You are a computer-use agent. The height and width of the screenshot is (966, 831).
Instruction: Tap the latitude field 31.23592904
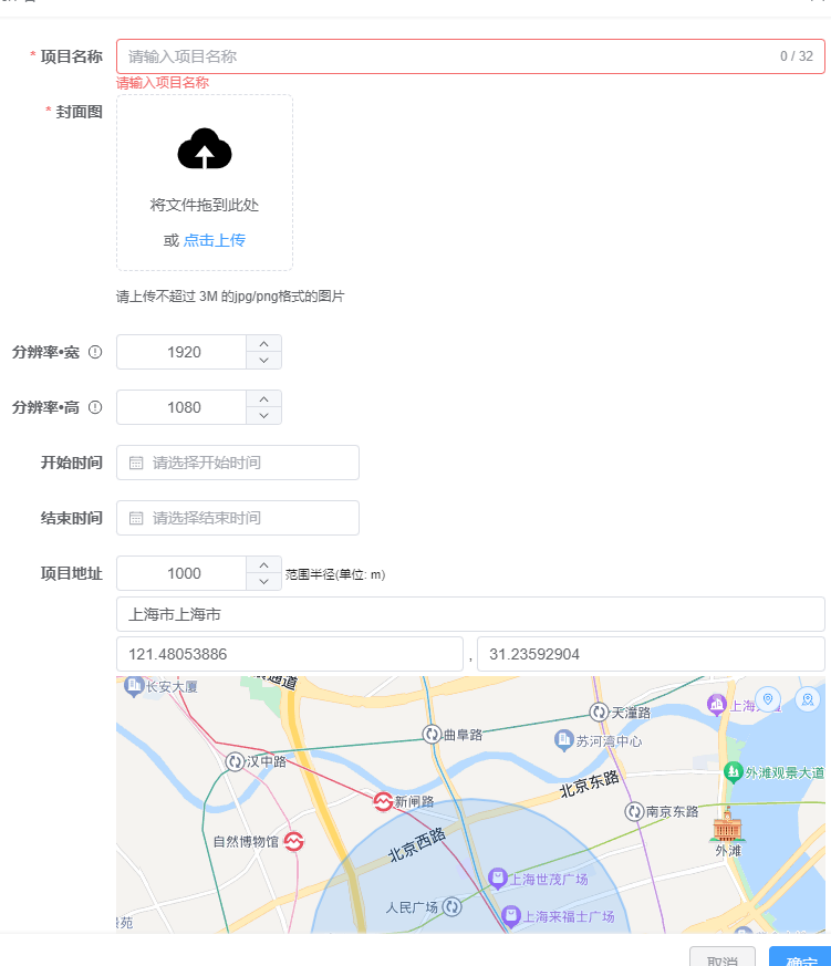(x=651, y=654)
